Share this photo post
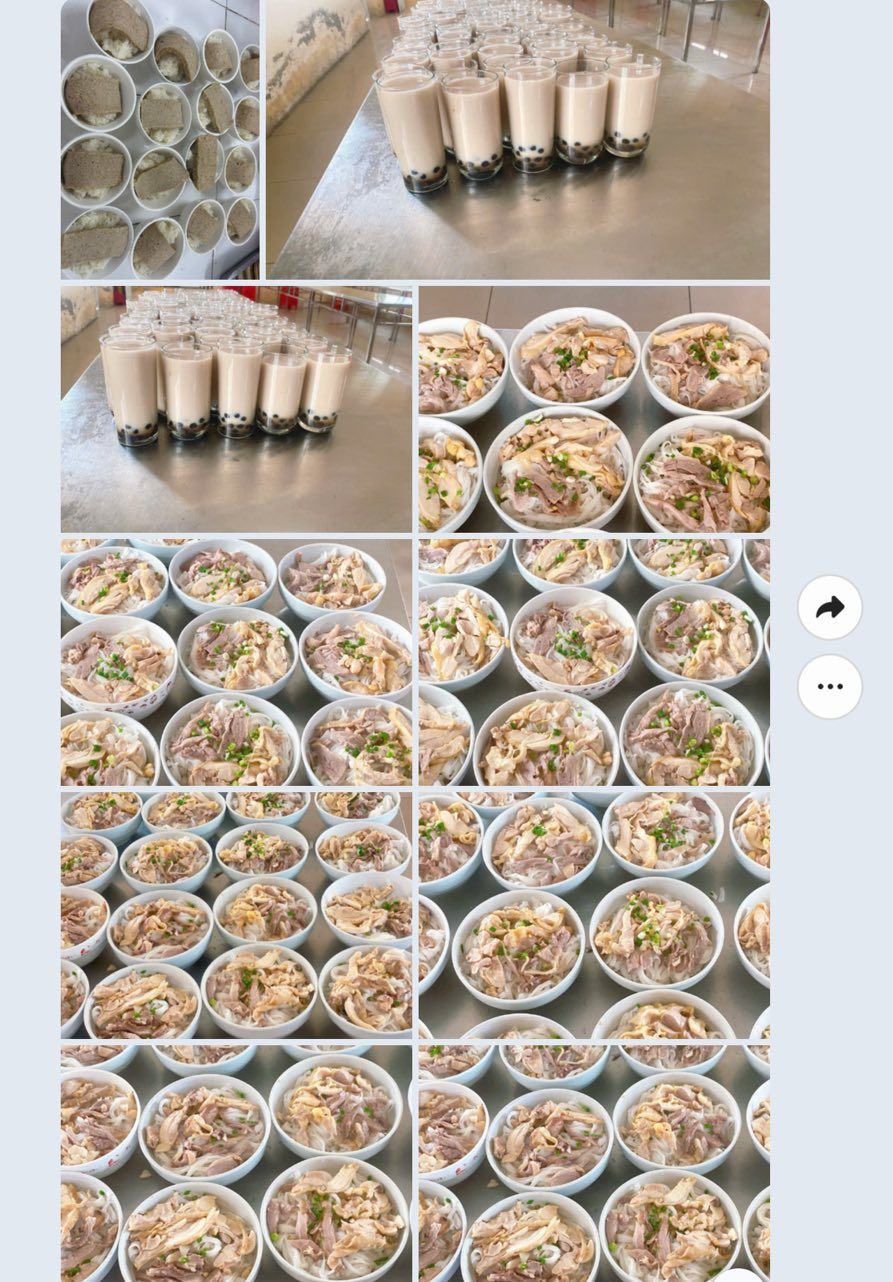Image resolution: width=893 pixels, height=1282 pixels. [829, 607]
